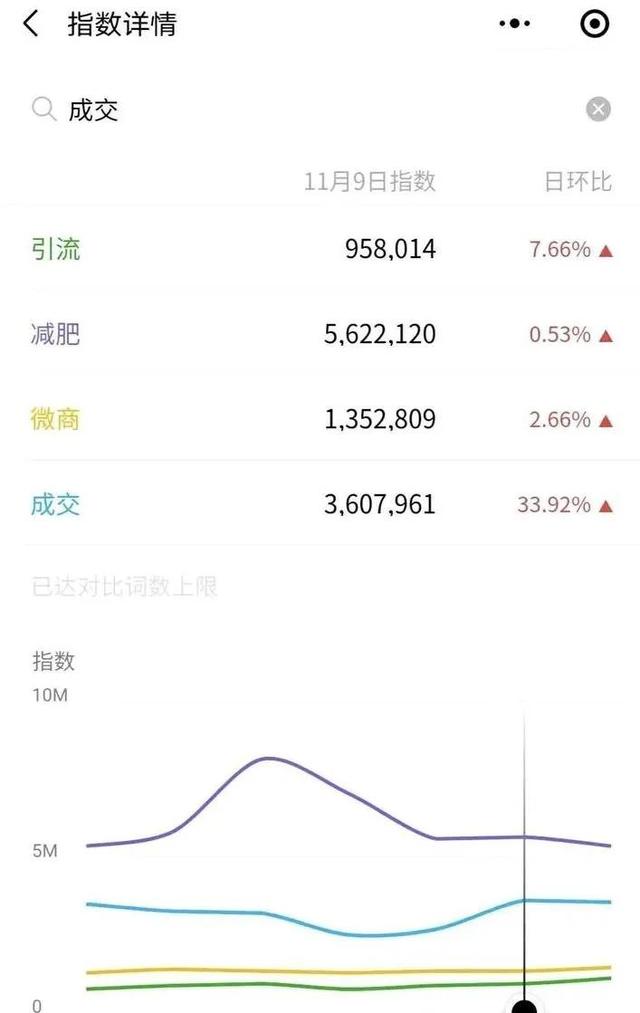Screen dimensions: 640x1013
Task: Tap the search field containing 成交
Action: coord(300,110)
